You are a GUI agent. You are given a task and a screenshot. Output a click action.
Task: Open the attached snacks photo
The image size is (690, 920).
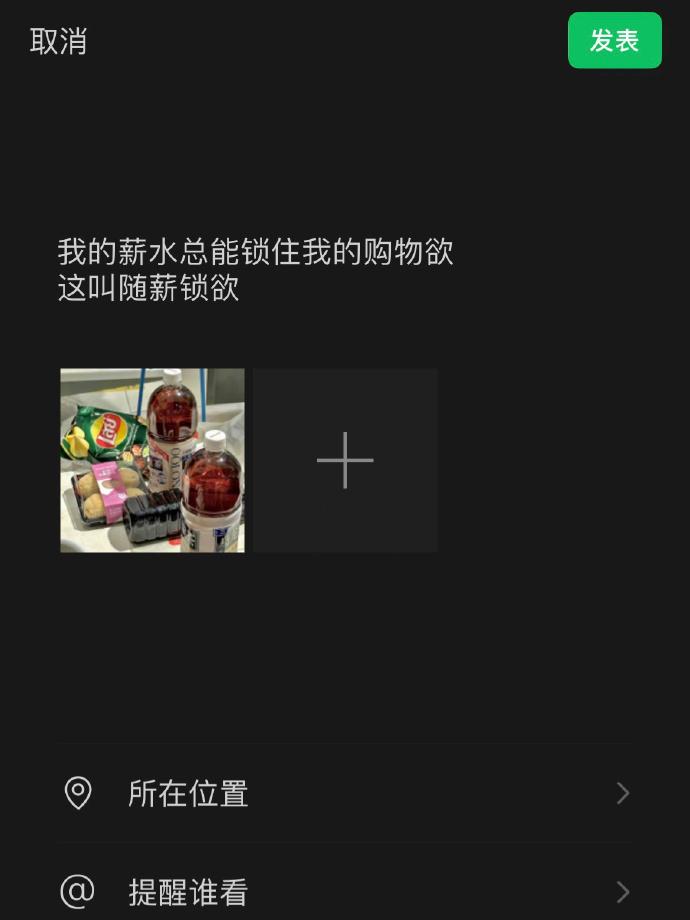click(x=152, y=460)
